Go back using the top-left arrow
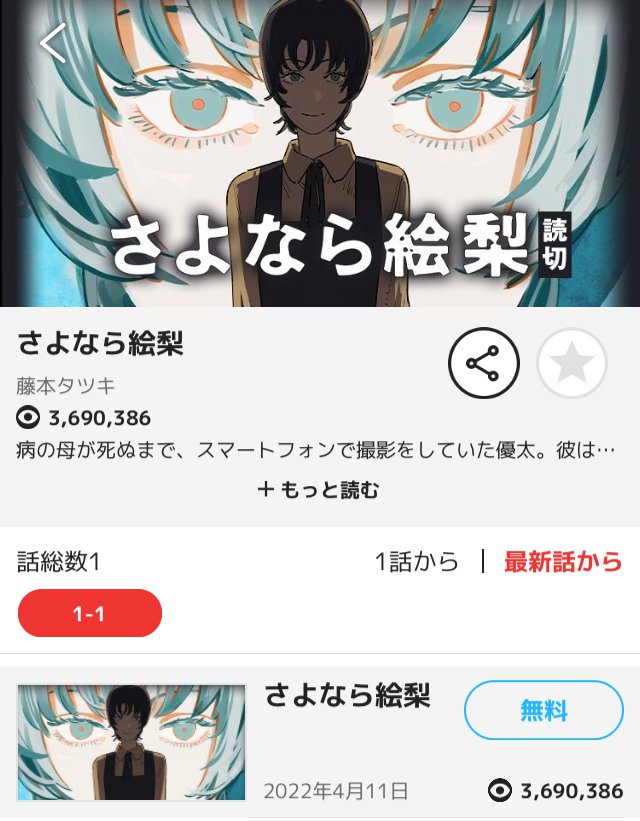 coord(53,43)
